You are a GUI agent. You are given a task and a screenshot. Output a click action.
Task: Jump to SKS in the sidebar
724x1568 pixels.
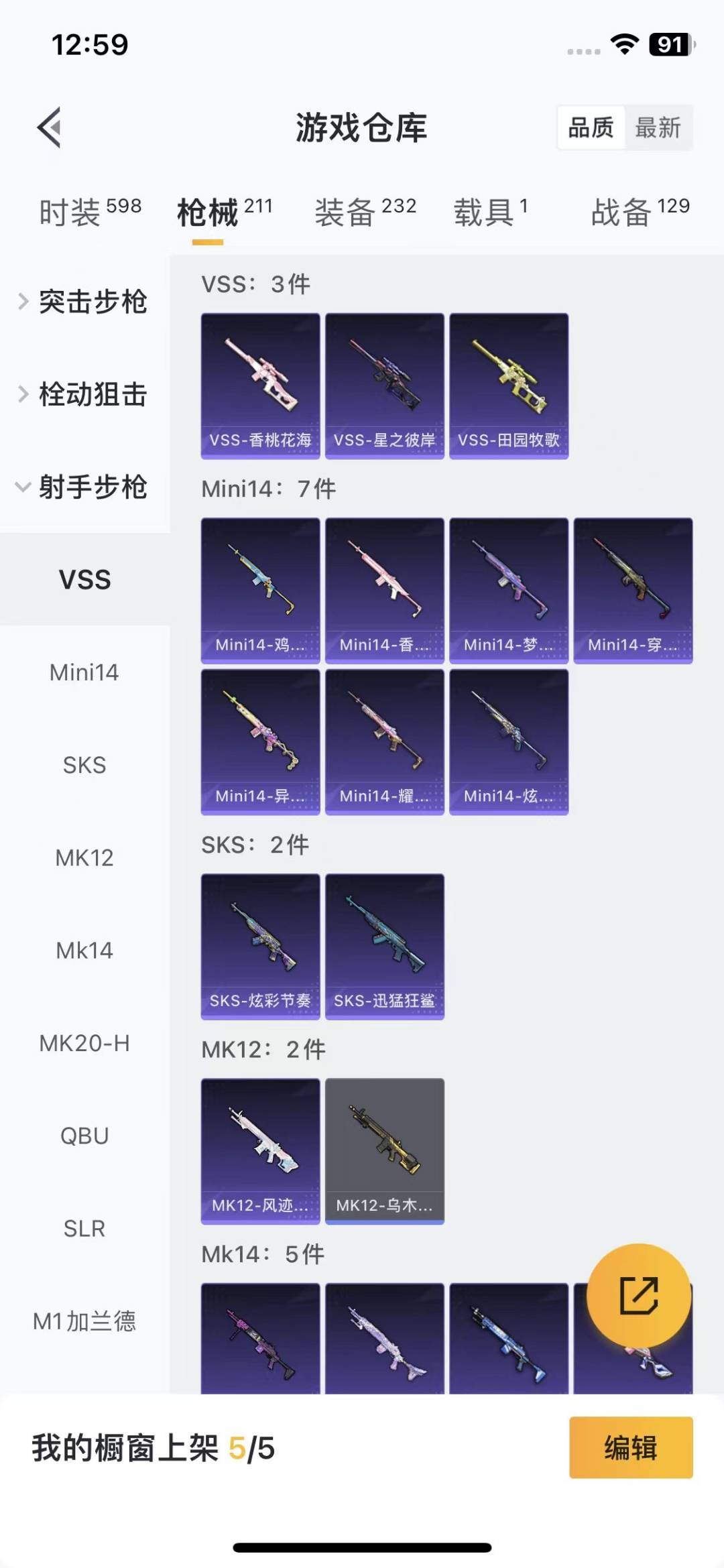point(84,765)
